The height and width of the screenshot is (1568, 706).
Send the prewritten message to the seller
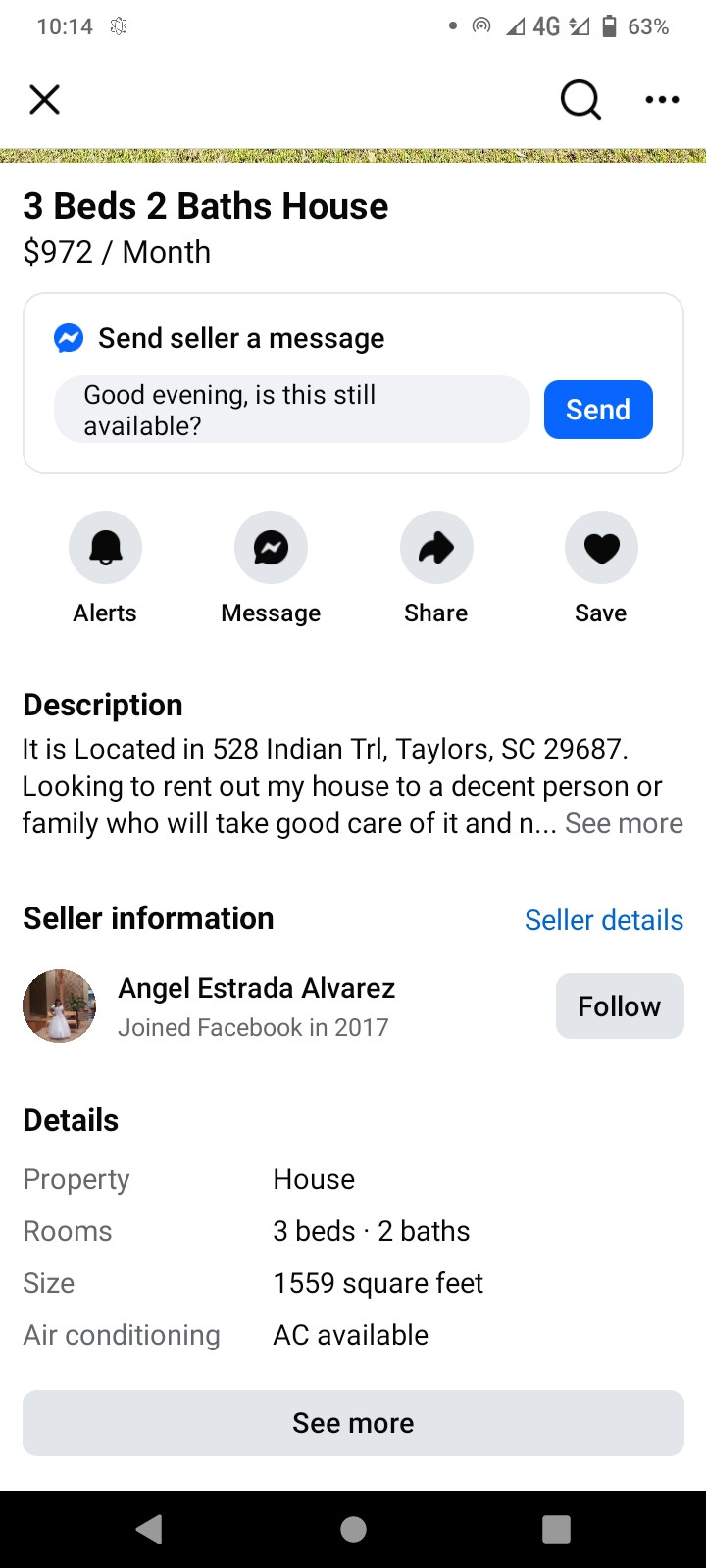pyautogui.click(x=597, y=410)
